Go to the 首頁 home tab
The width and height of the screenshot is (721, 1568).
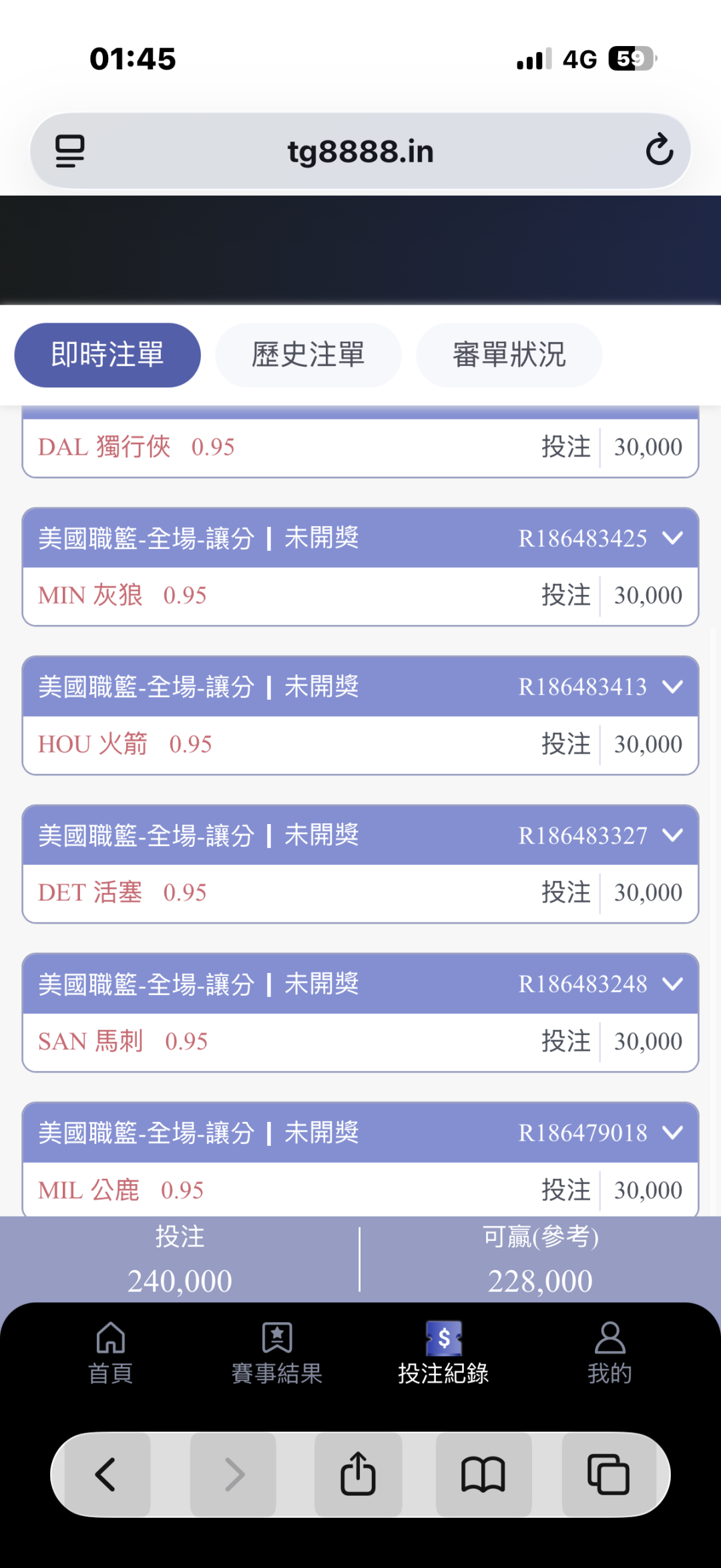pos(111,1353)
